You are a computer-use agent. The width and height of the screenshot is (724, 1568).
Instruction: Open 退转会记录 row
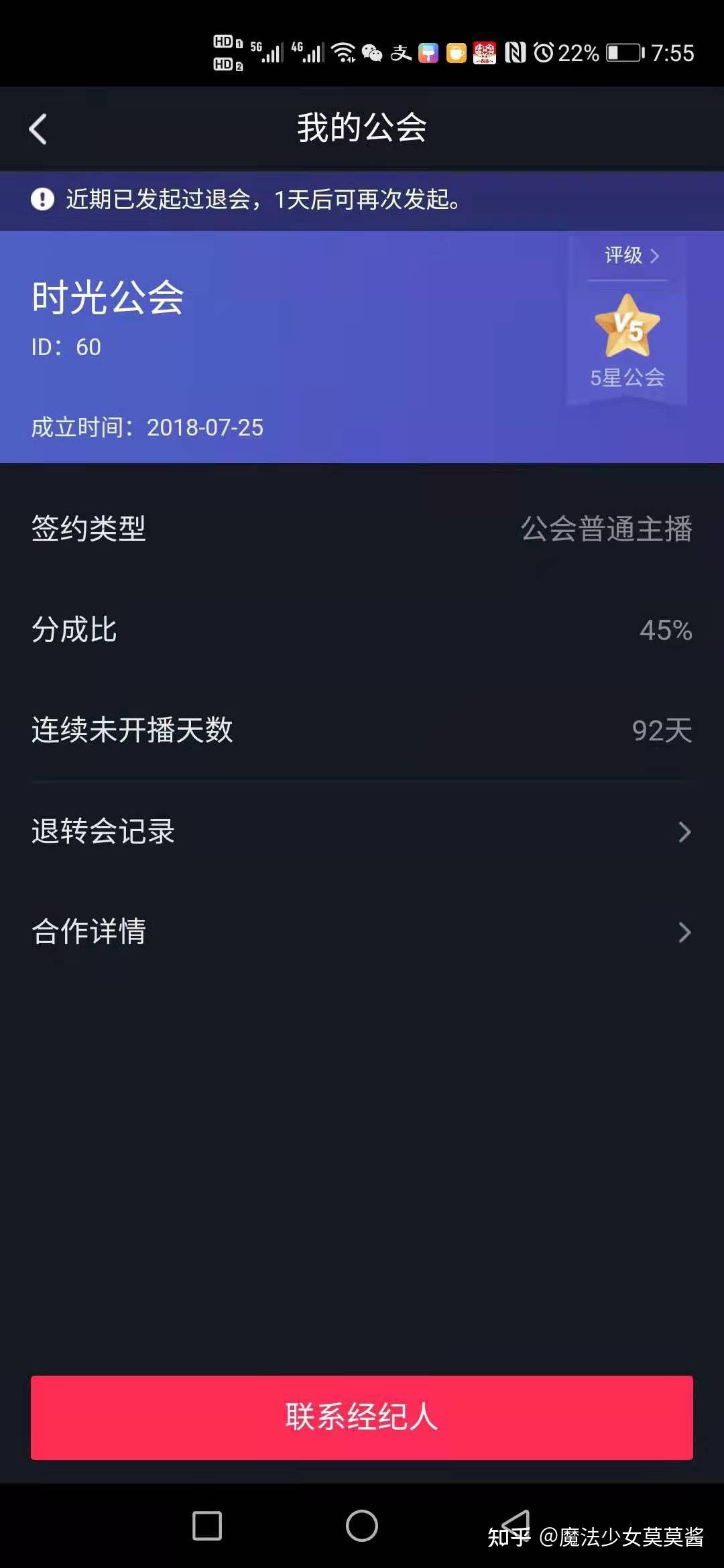(362, 832)
